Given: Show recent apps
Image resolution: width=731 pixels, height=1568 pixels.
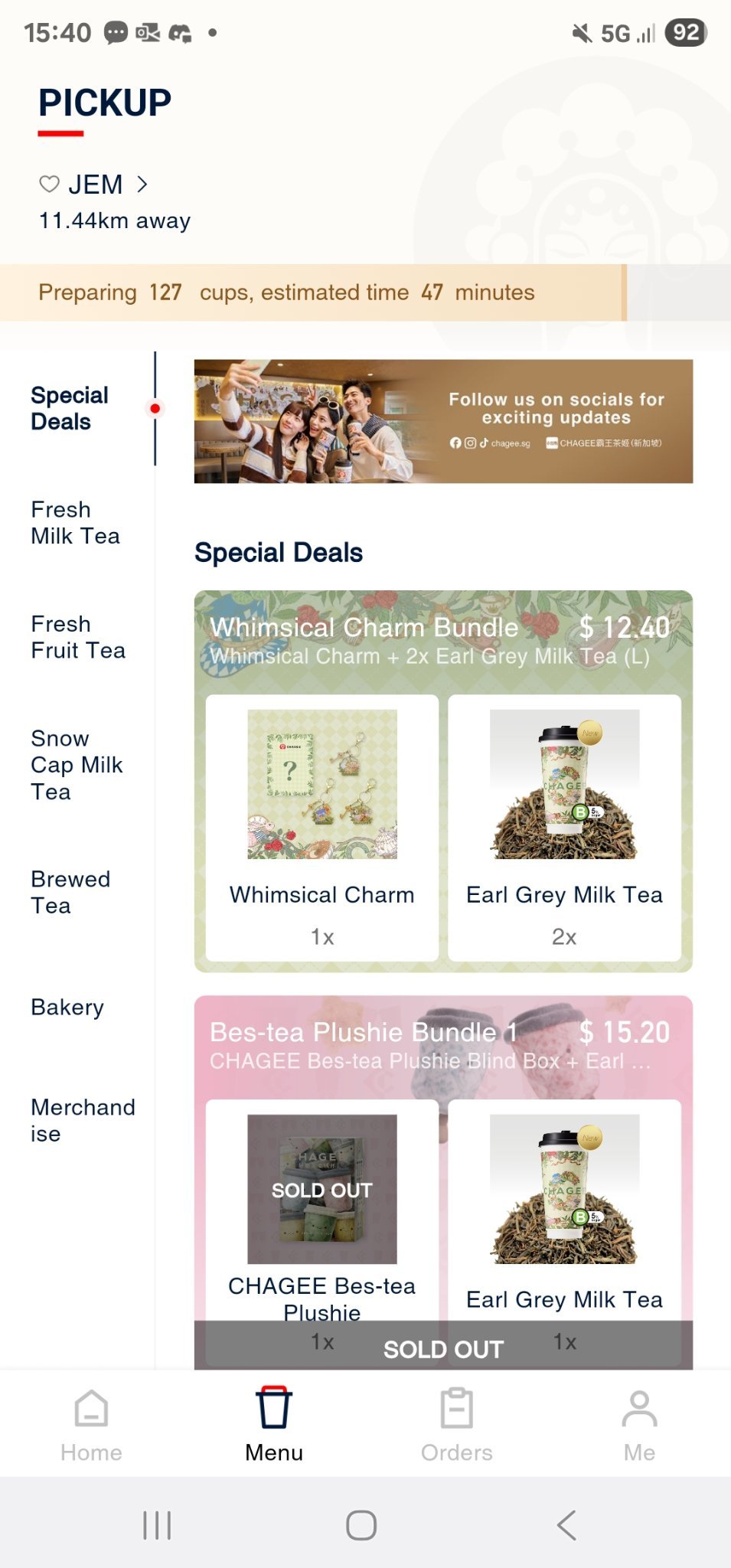Looking at the screenshot, I should click(157, 1525).
